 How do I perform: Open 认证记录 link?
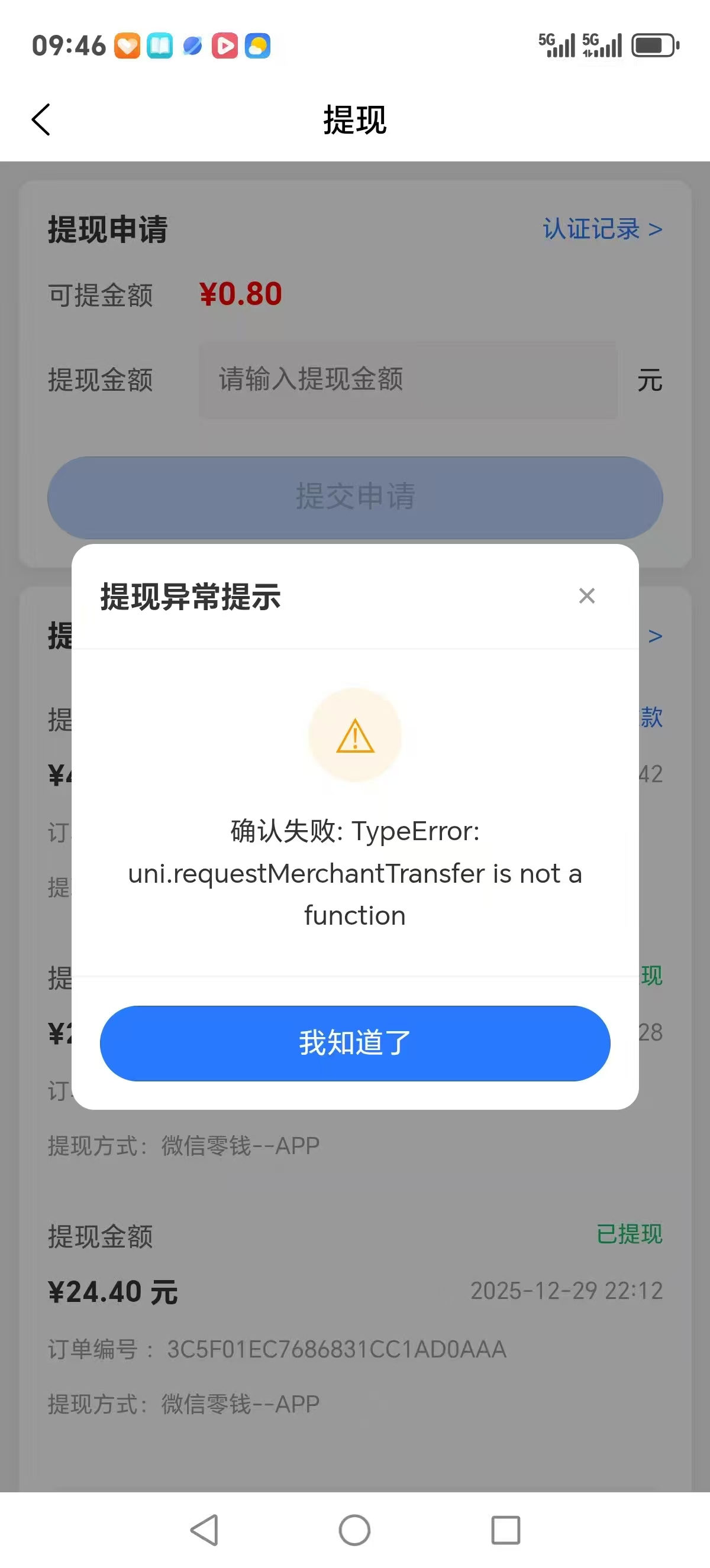pyautogui.click(x=602, y=229)
